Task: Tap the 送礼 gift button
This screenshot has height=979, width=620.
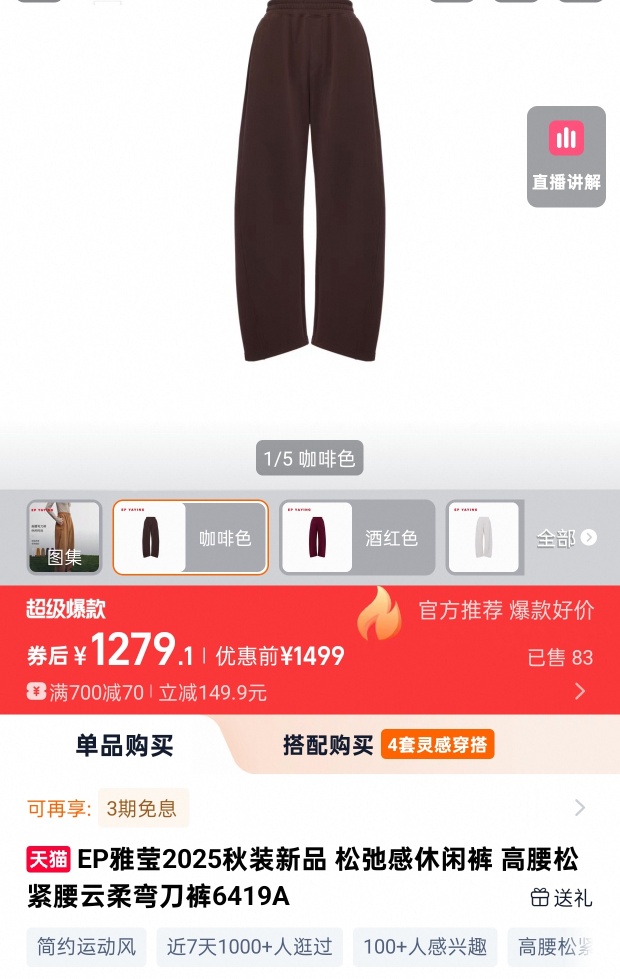Action: tap(561, 898)
